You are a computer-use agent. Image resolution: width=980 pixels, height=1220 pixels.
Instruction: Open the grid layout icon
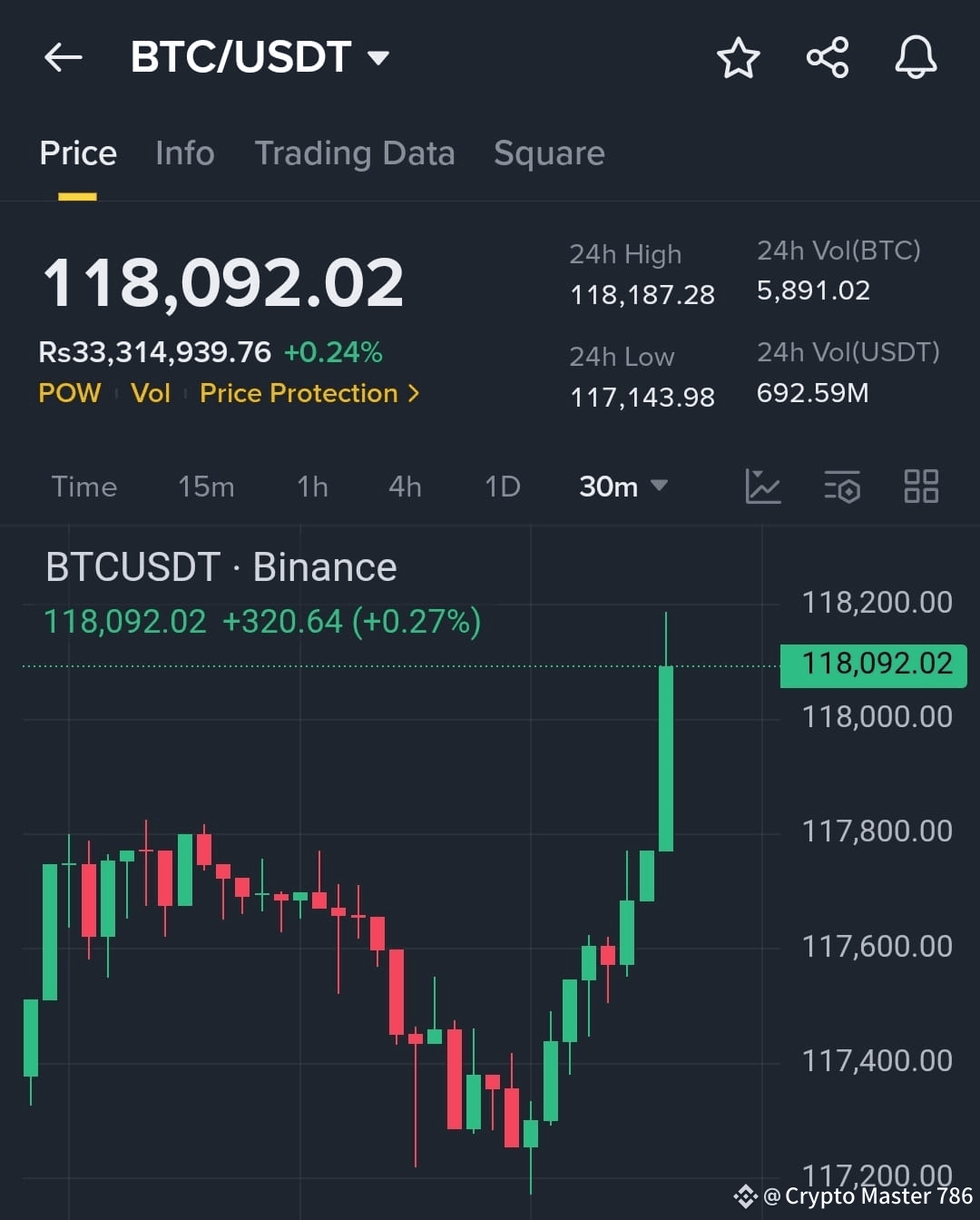921,487
